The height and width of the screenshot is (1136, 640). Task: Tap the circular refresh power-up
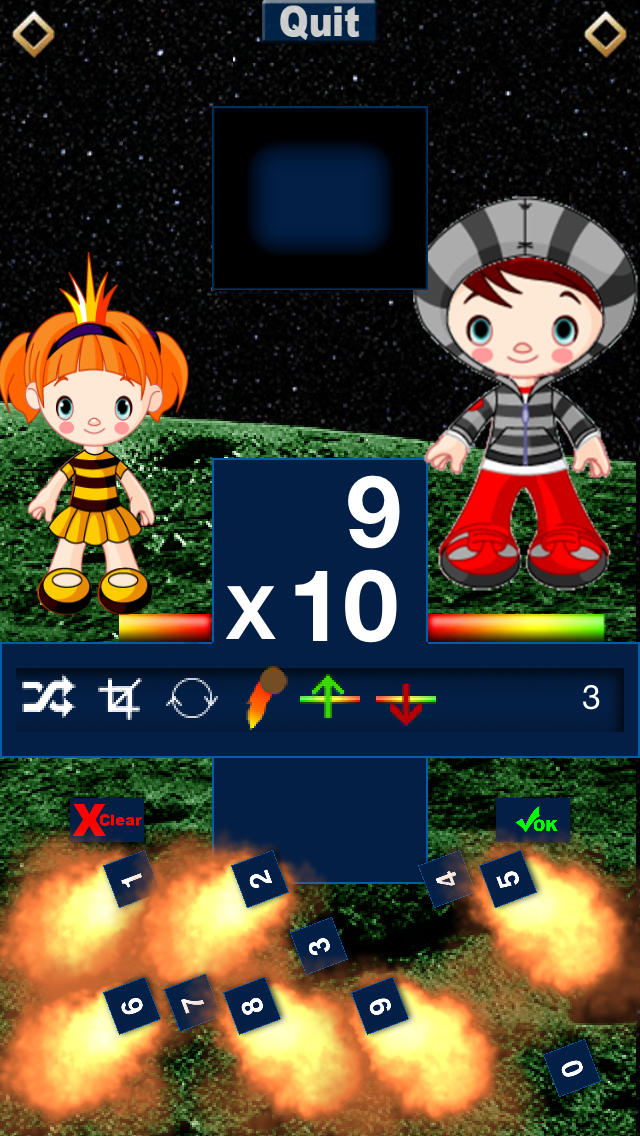tap(192, 698)
